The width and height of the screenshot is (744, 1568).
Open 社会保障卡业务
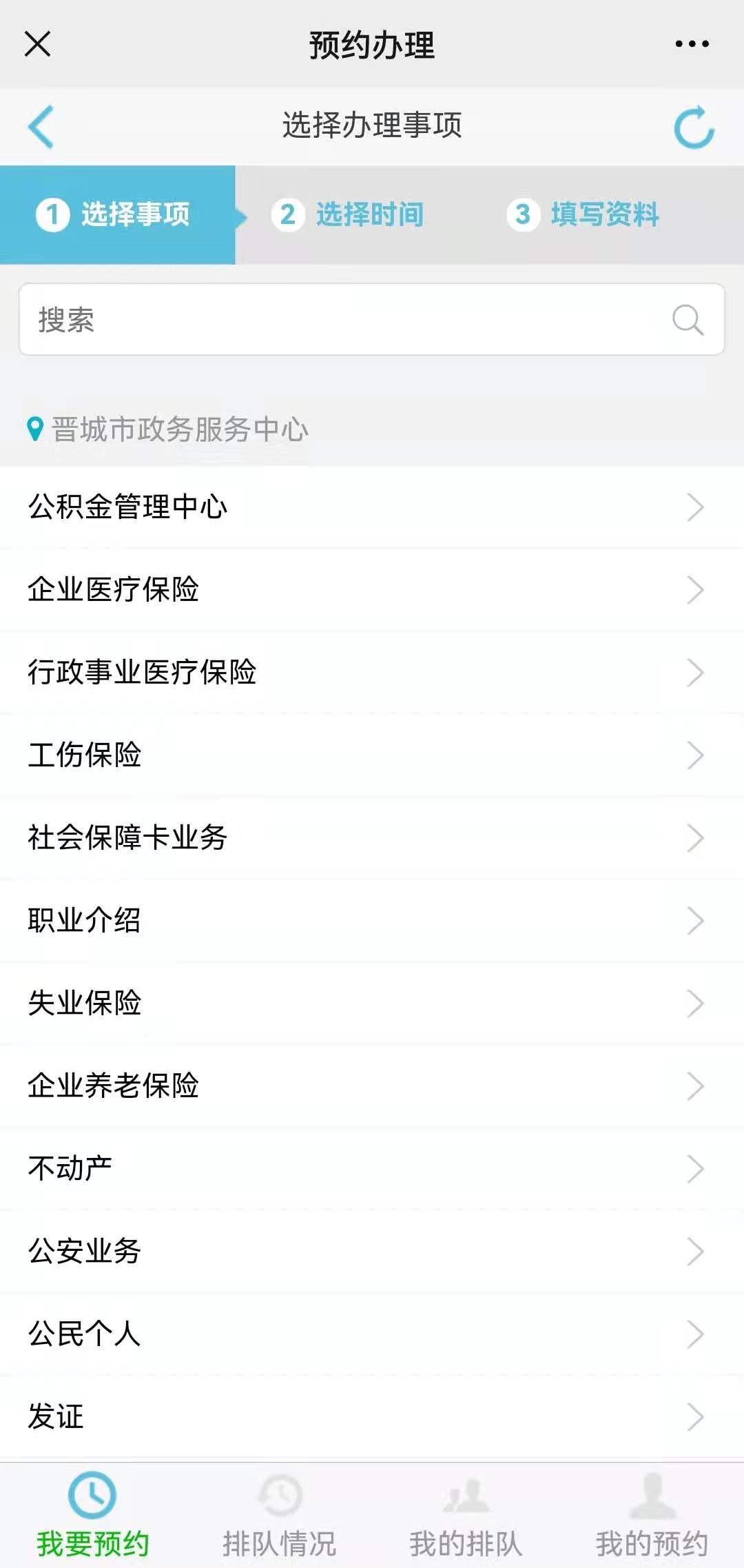372,838
